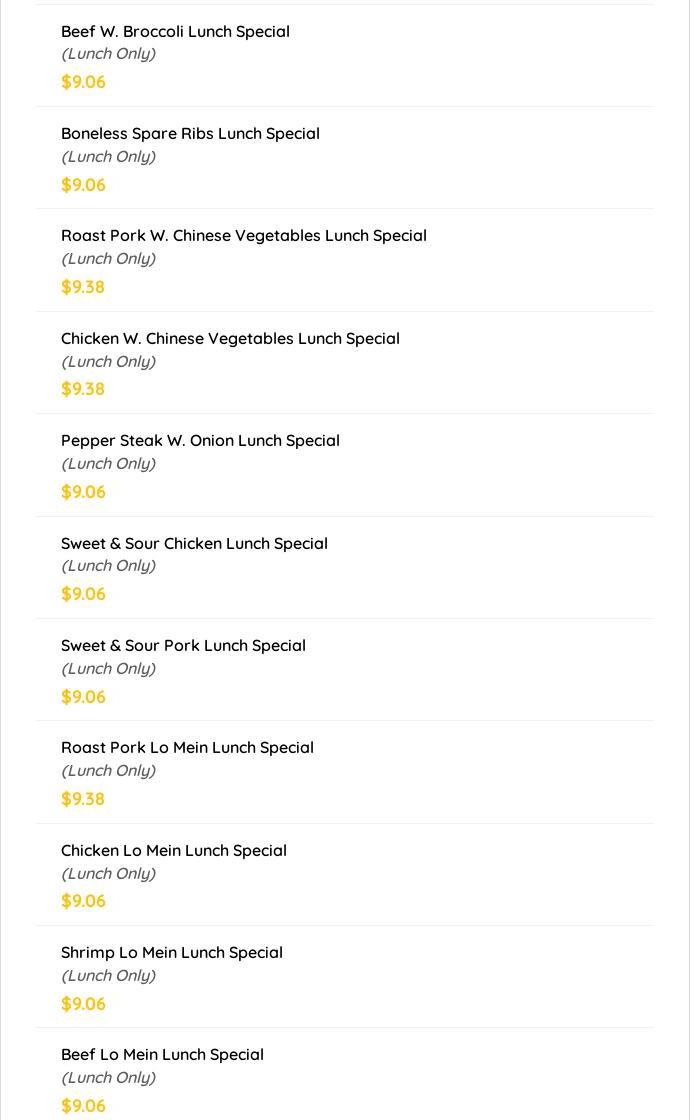690x1120 pixels.
Task: Open Pepper Steak W. Onion Lunch Special
Action: click(200, 441)
